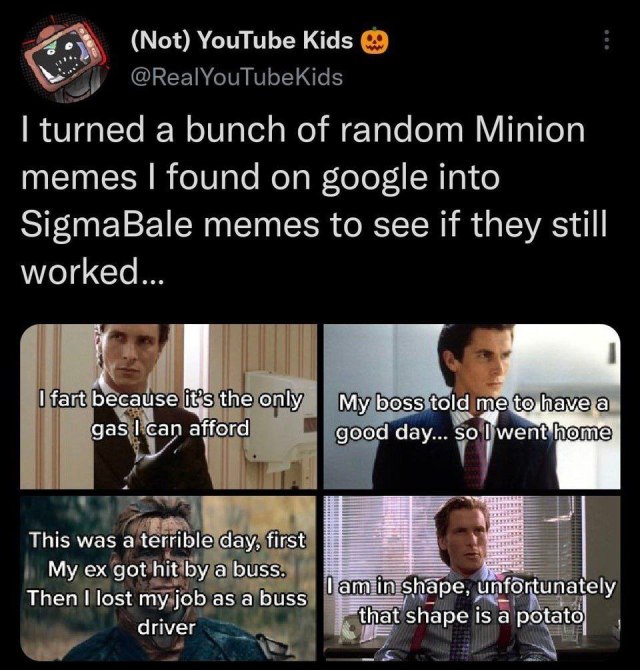Open the tweet's three-dot overflow menu

pos(603,42)
